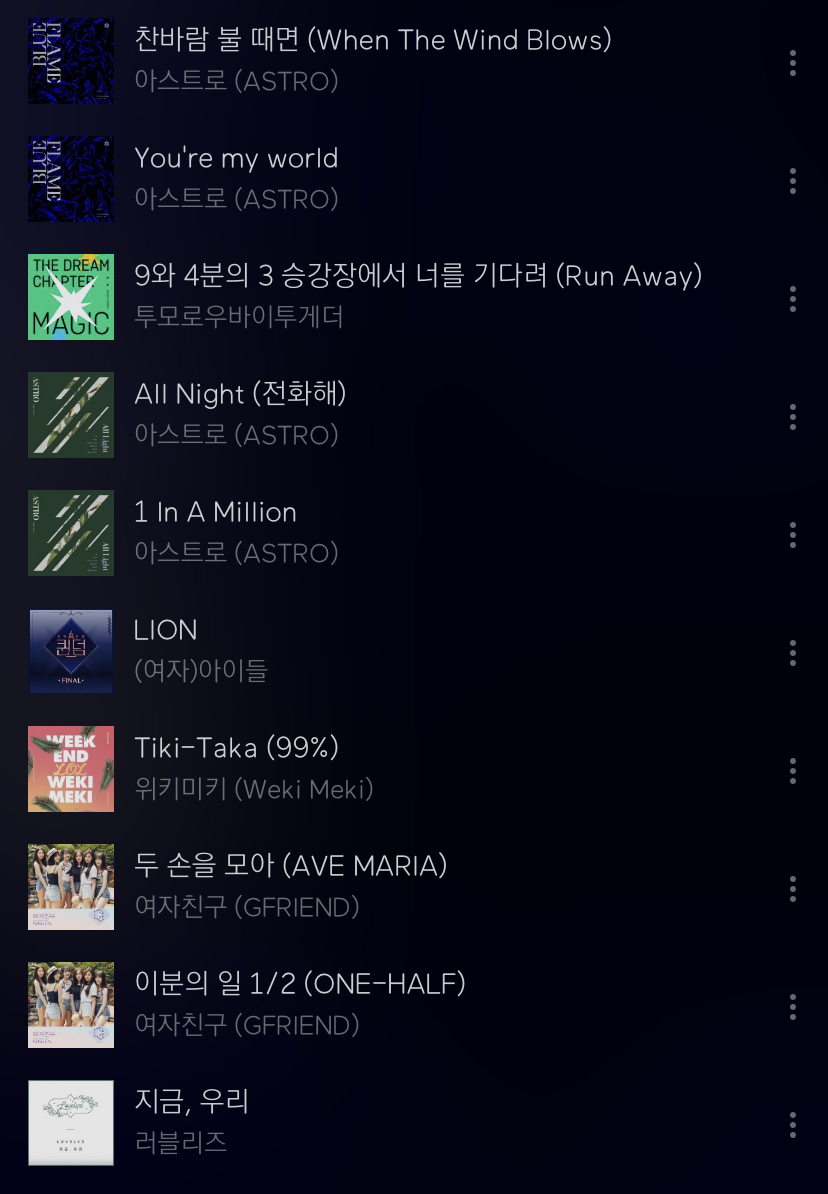
Task: Play the song You're my world
Action: pyautogui.click(x=236, y=159)
